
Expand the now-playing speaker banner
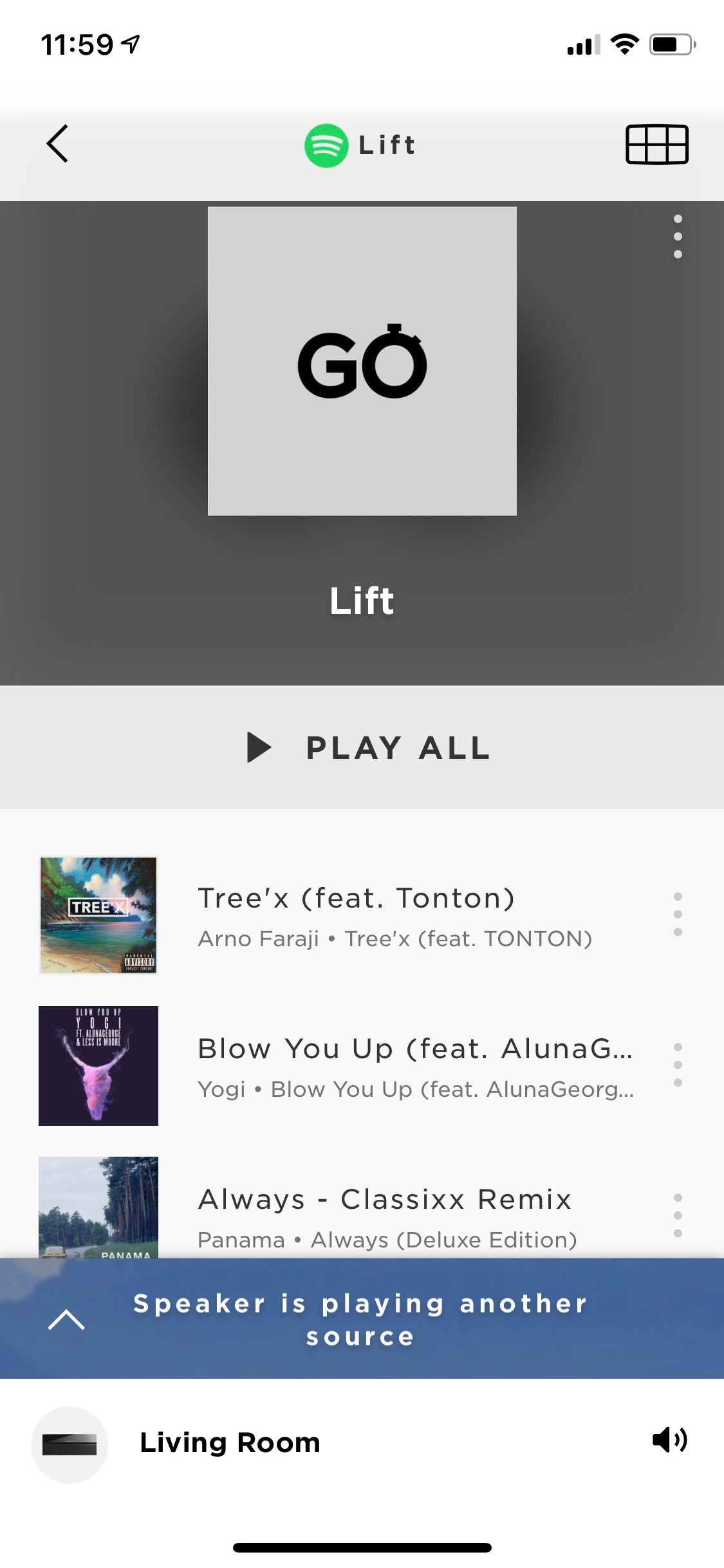pyautogui.click(x=67, y=1320)
